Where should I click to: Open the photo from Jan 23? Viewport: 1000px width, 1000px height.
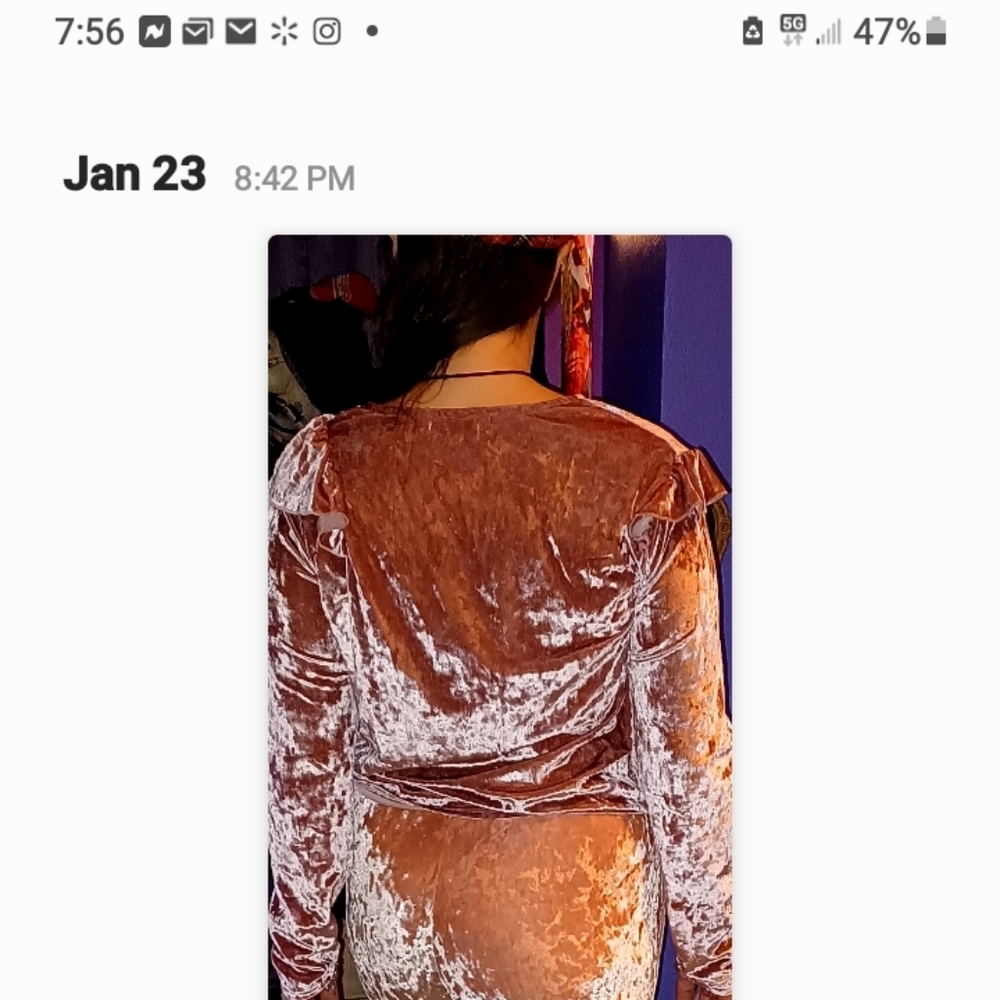[500, 615]
